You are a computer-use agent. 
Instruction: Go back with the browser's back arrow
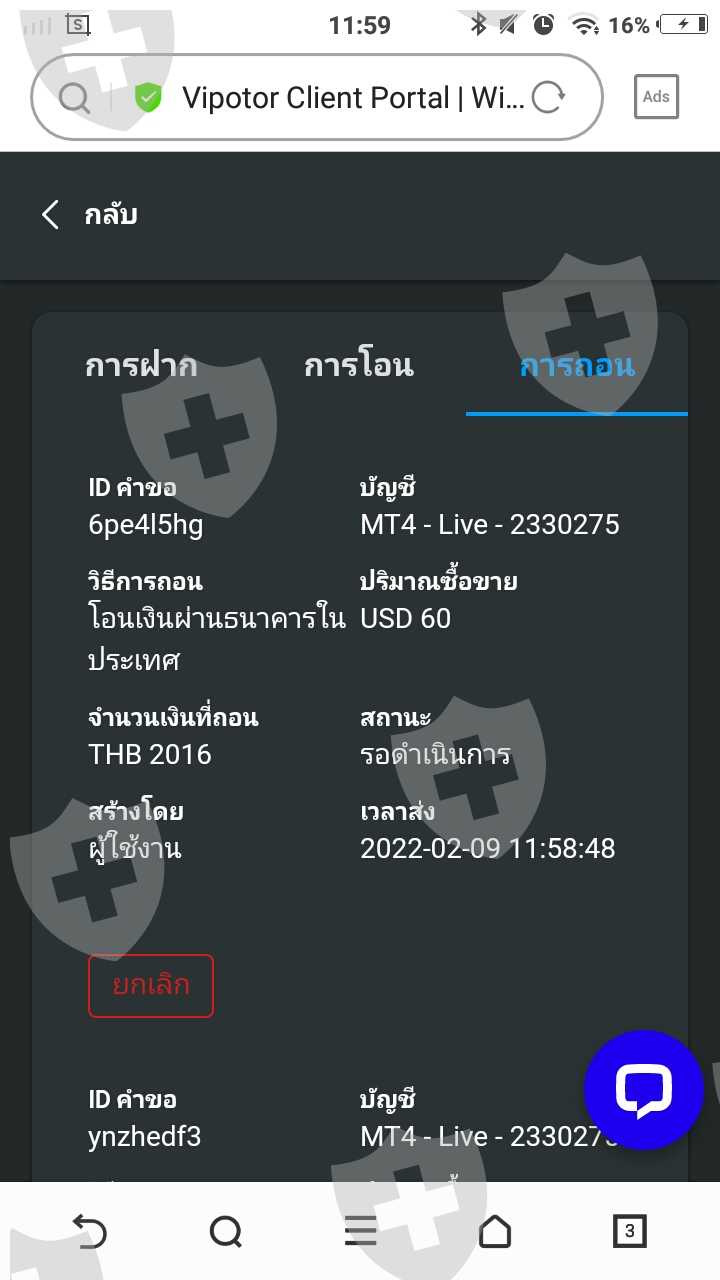(89, 1232)
